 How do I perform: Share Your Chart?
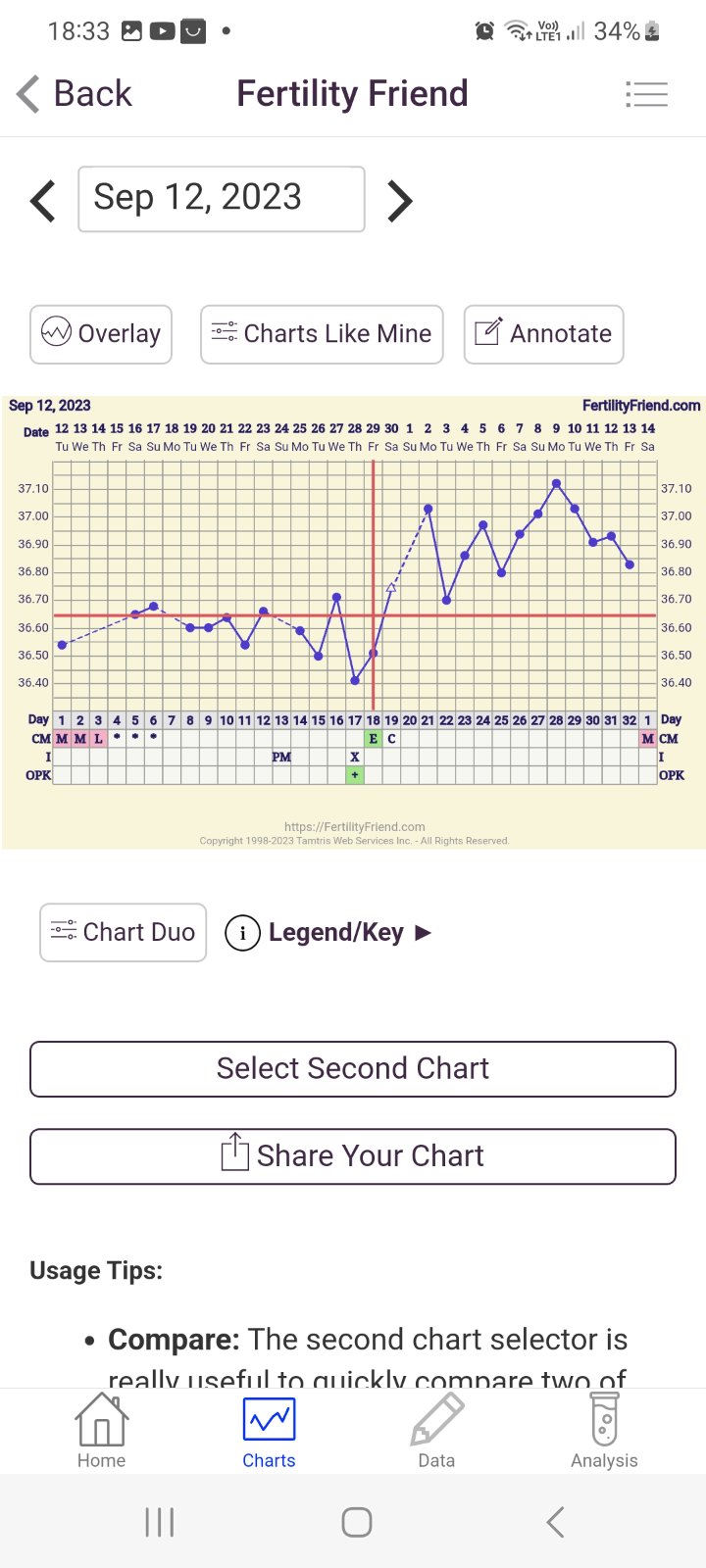pos(353,1156)
